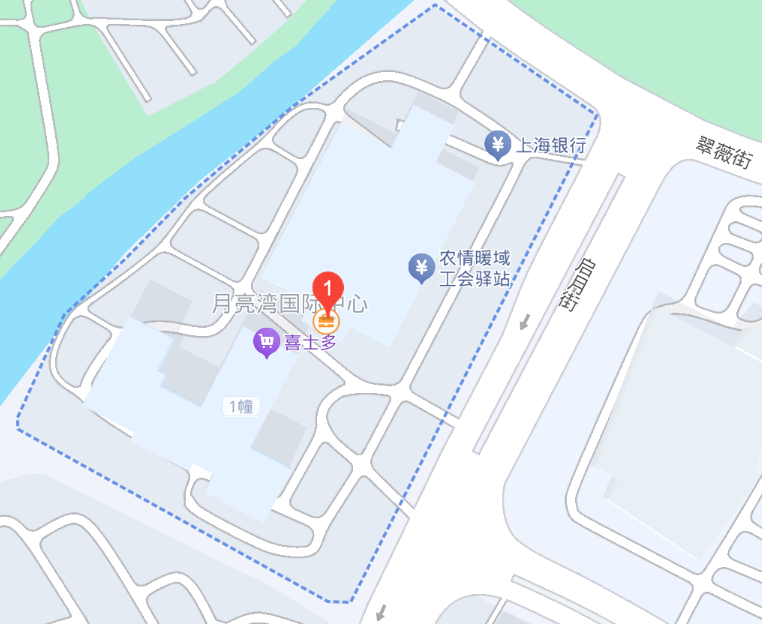
Task: Open the 喜士多 store marker
Action: (x=266, y=344)
